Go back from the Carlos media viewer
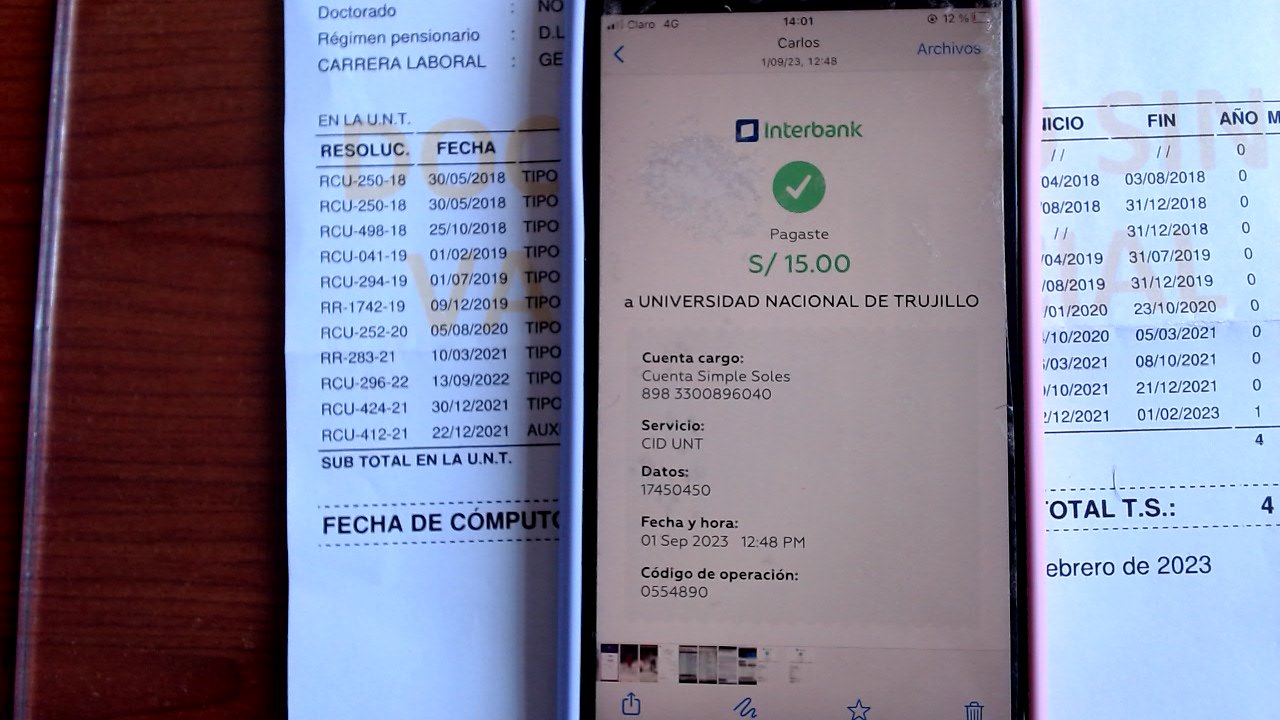The width and height of the screenshot is (1280, 720). pos(618,54)
